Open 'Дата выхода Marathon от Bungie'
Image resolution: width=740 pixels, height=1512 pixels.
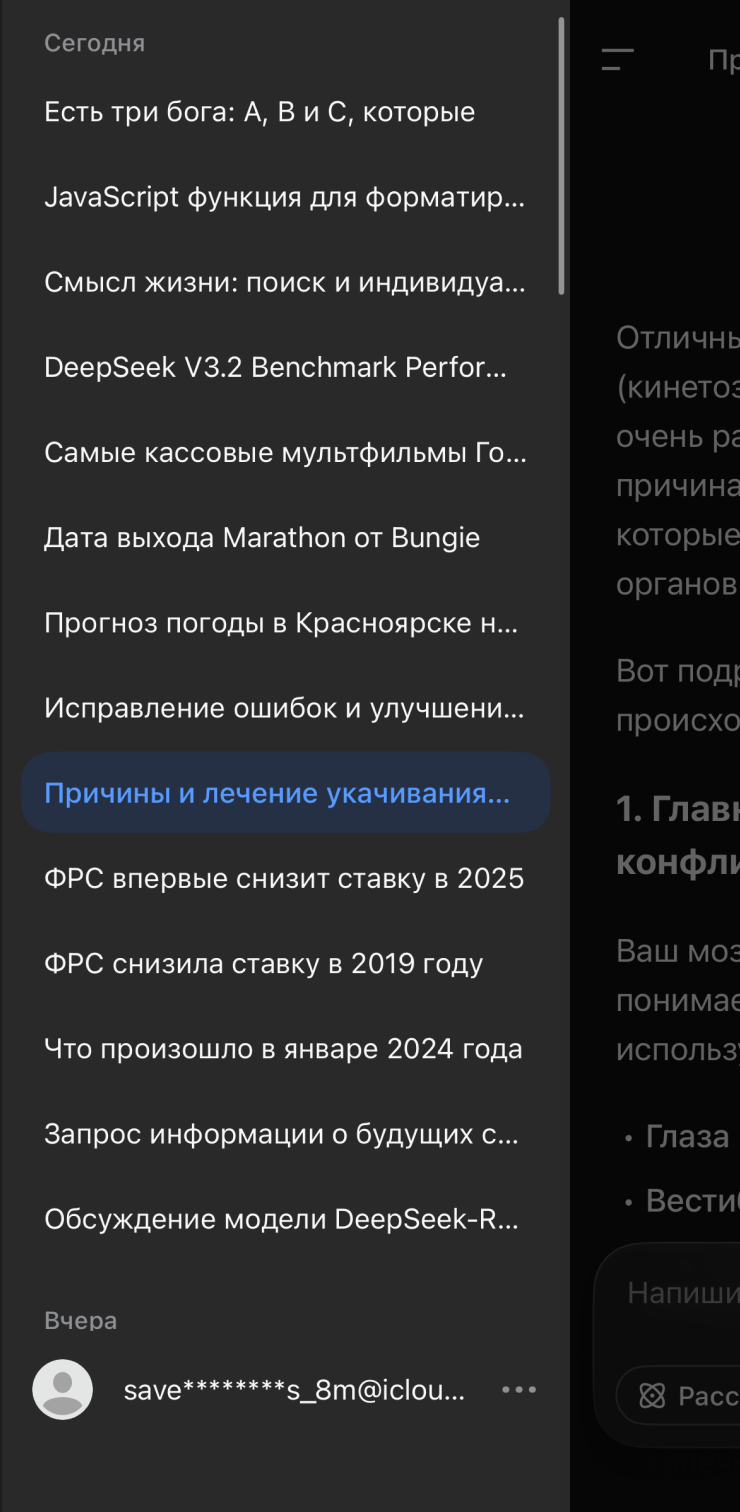pyautogui.click(x=262, y=537)
